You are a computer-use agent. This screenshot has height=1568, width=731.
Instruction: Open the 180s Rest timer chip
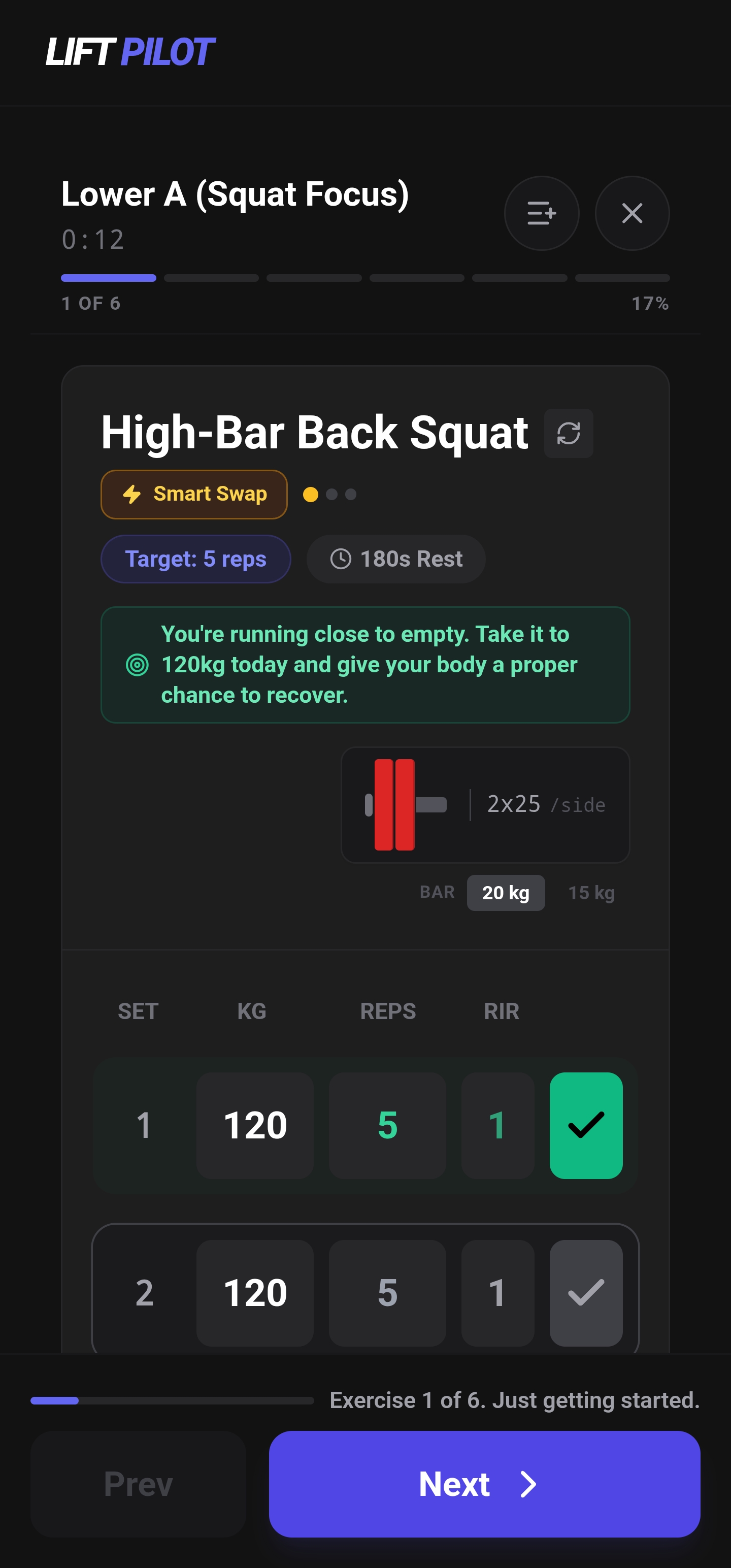click(x=395, y=559)
